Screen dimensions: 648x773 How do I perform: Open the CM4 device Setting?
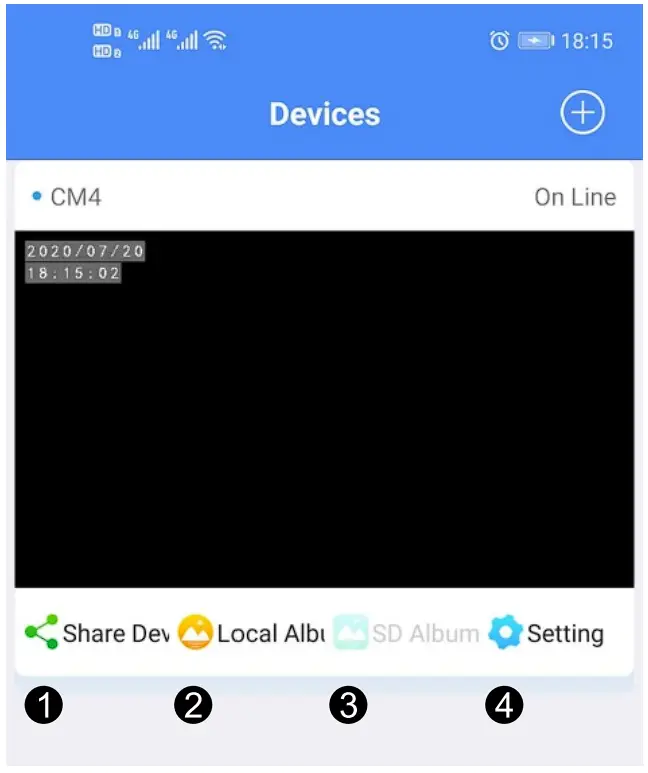[547, 633]
